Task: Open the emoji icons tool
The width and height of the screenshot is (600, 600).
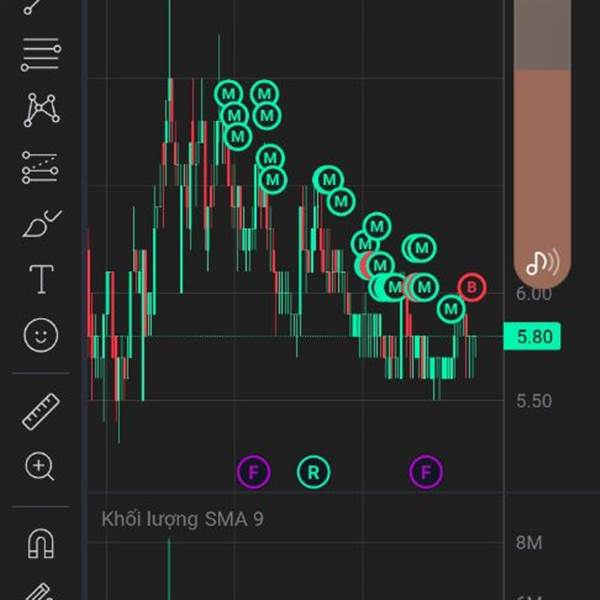Action: coord(40,337)
